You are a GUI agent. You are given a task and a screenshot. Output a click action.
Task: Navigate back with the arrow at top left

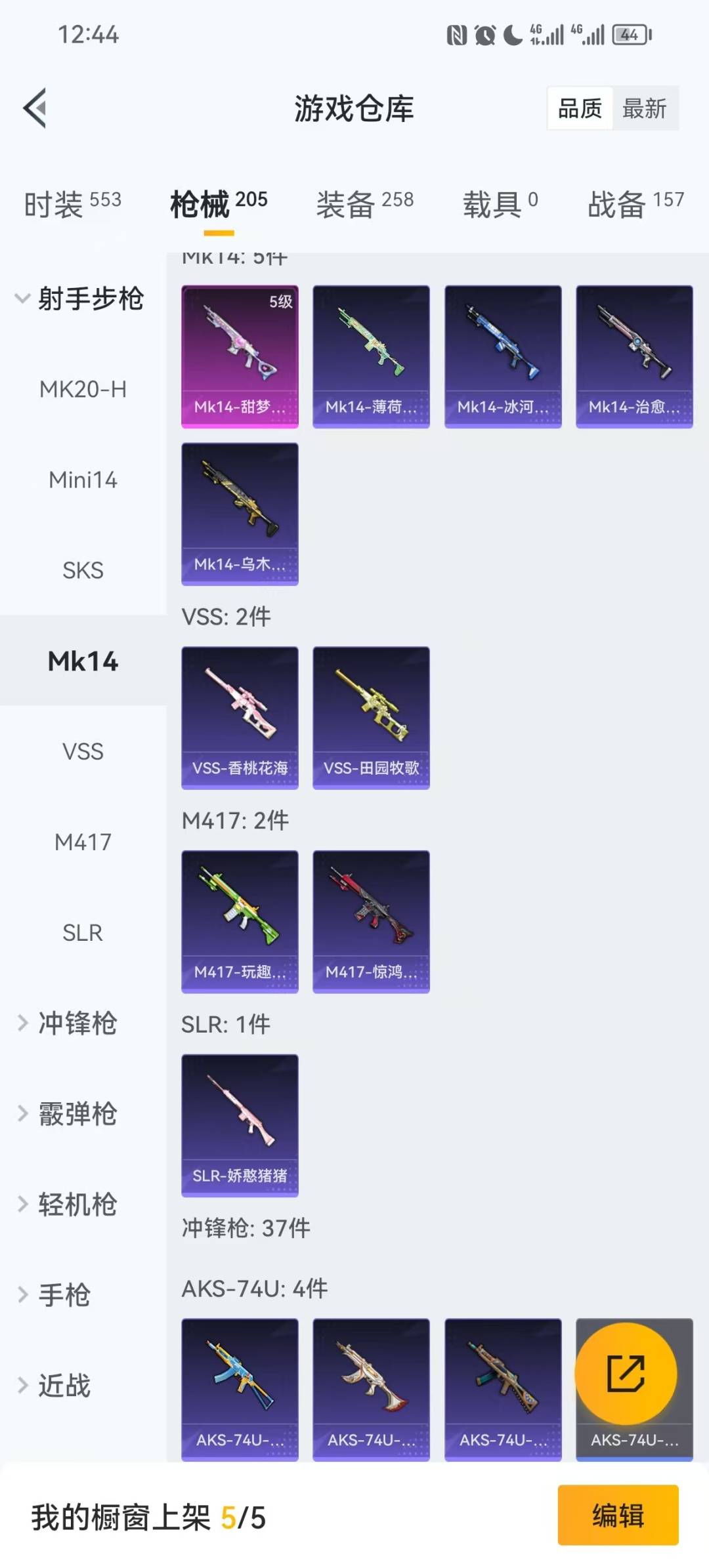[34, 108]
